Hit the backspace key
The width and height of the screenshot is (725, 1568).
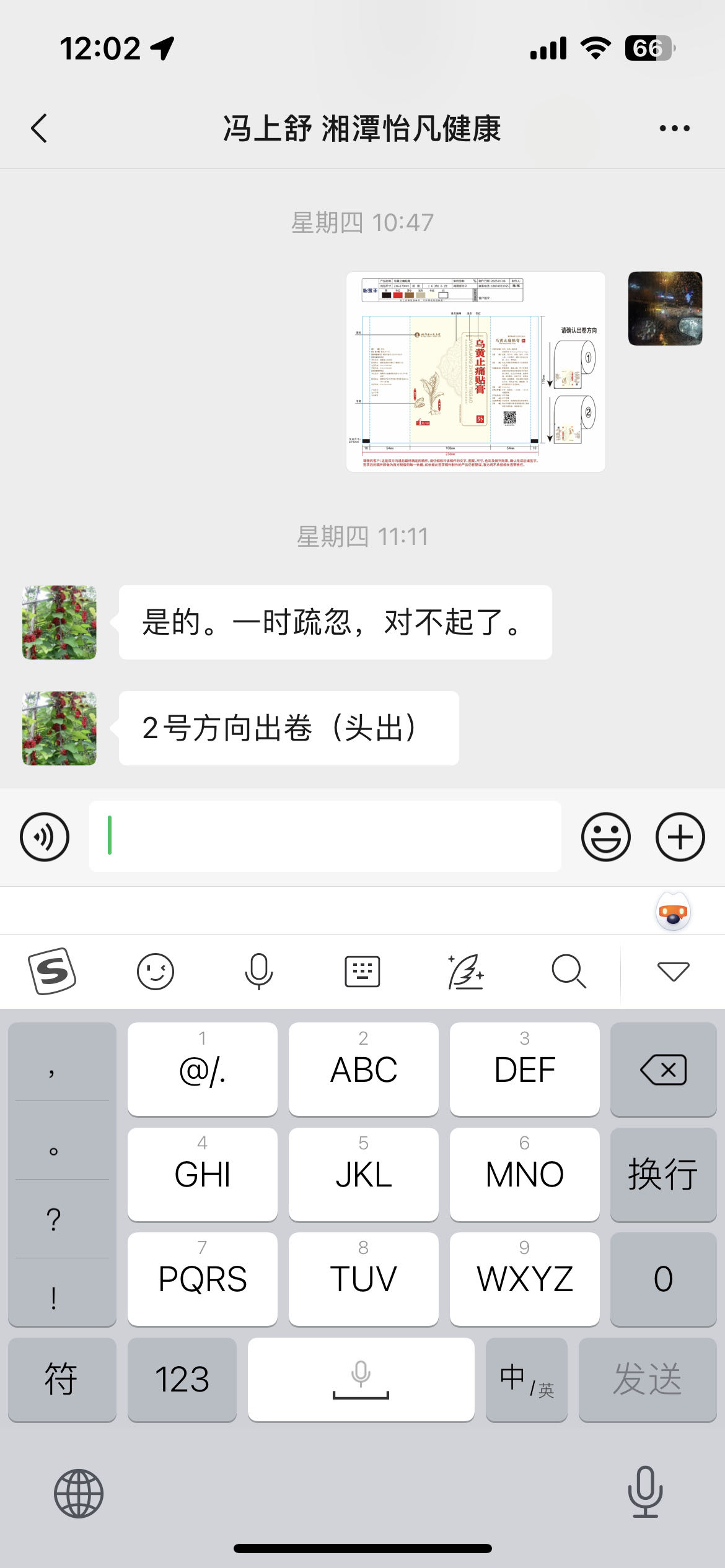pyautogui.click(x=664, y=1069)
